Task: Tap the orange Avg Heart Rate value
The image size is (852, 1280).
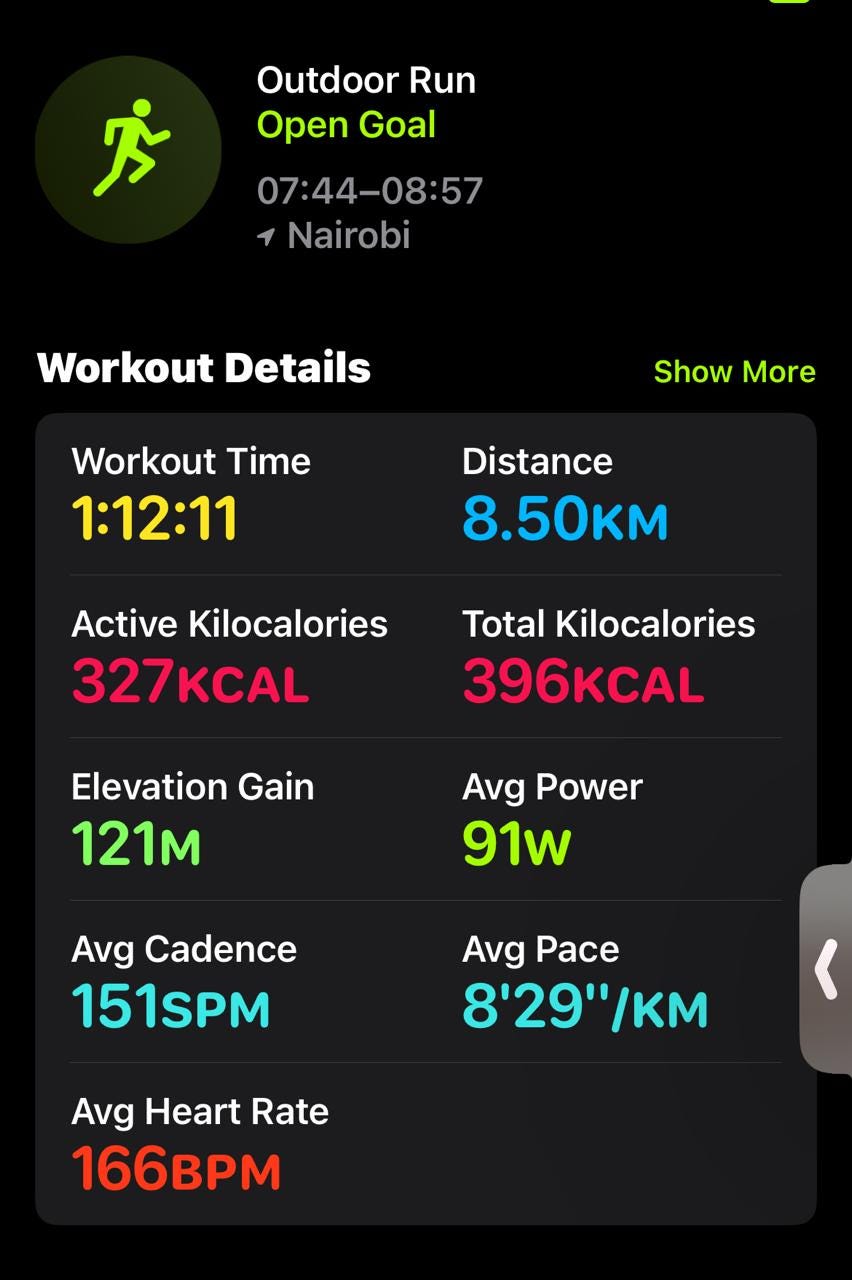Action: pos(175,1166)
